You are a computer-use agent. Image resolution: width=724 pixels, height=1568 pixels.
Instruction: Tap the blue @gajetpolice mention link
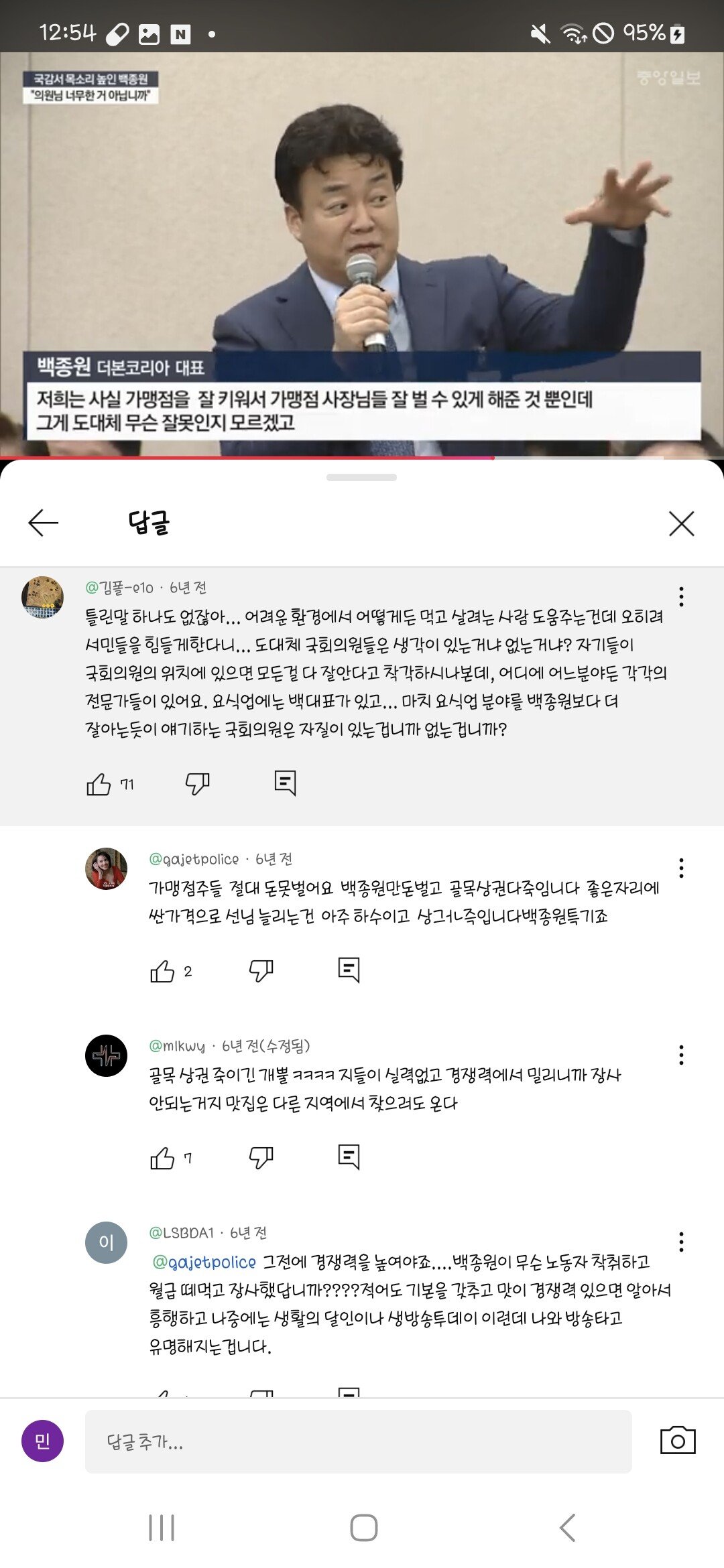coord(204,1262)
